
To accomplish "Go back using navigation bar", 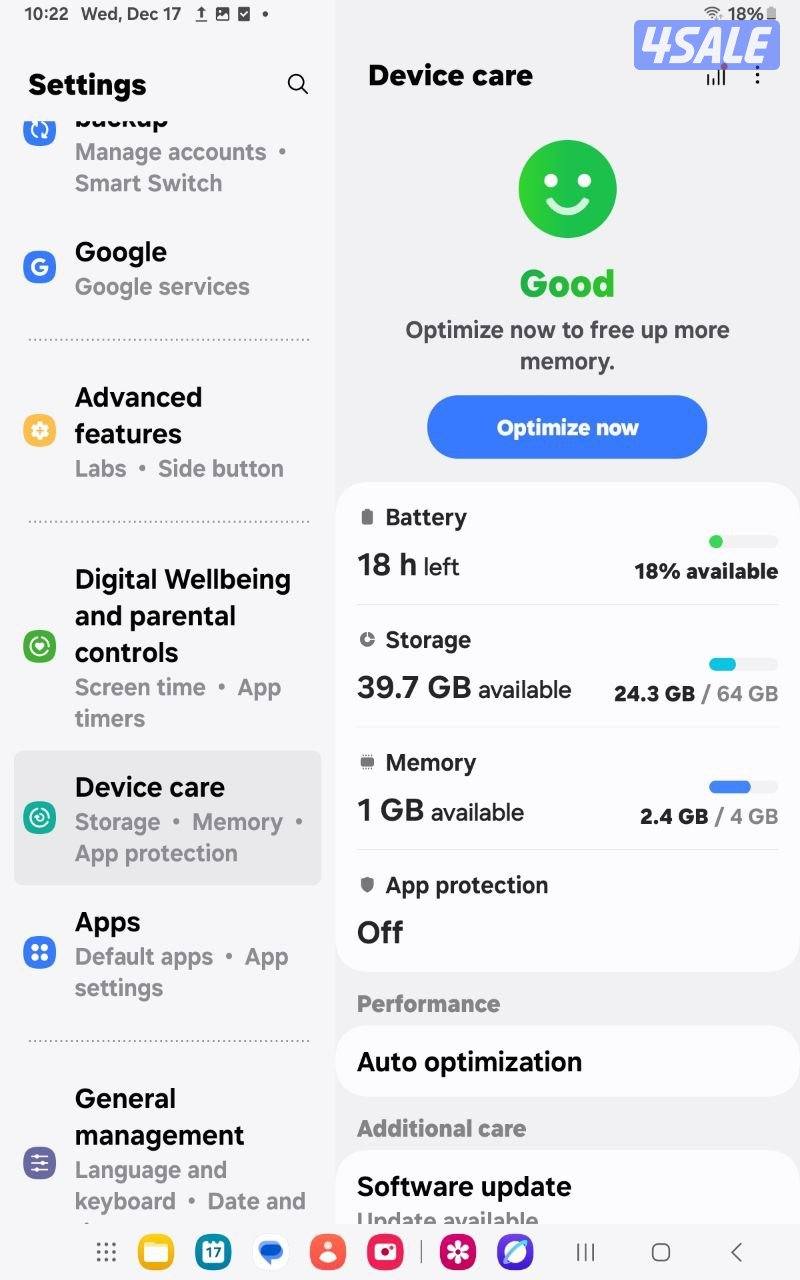I will click(x=736, y=1252).
